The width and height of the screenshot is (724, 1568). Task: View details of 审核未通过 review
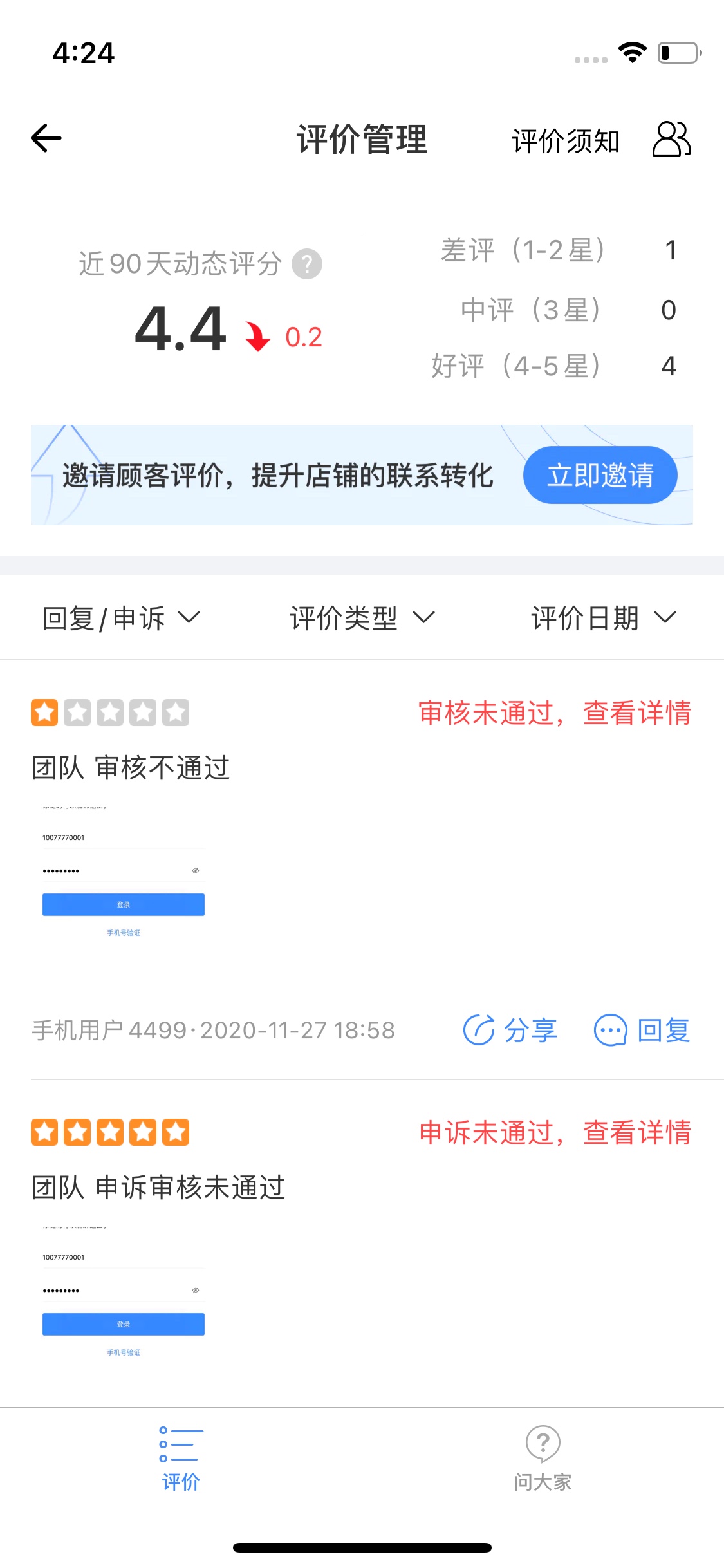pos(554,713)
